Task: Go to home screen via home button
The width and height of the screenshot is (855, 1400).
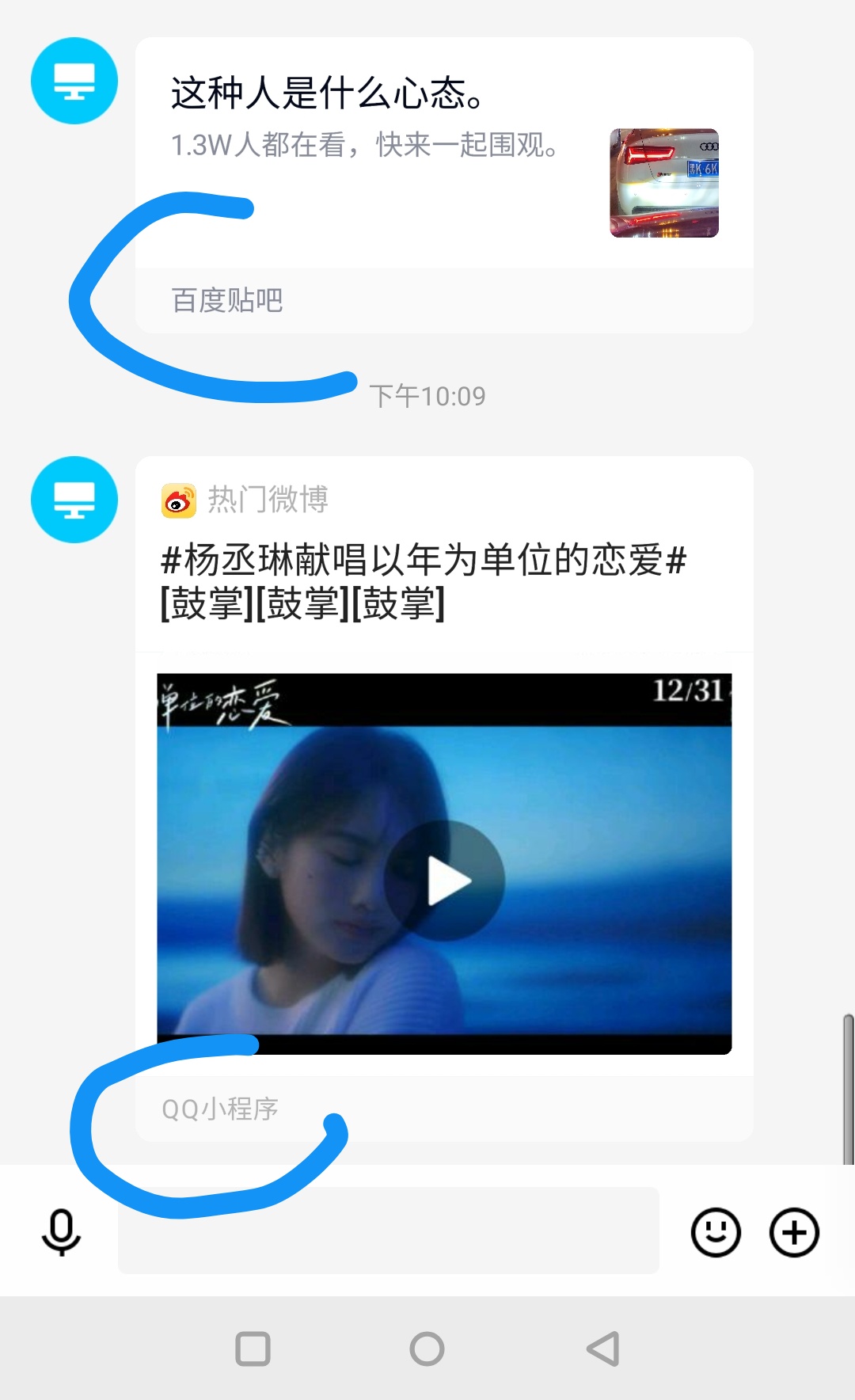Action: click(427, 1349)
